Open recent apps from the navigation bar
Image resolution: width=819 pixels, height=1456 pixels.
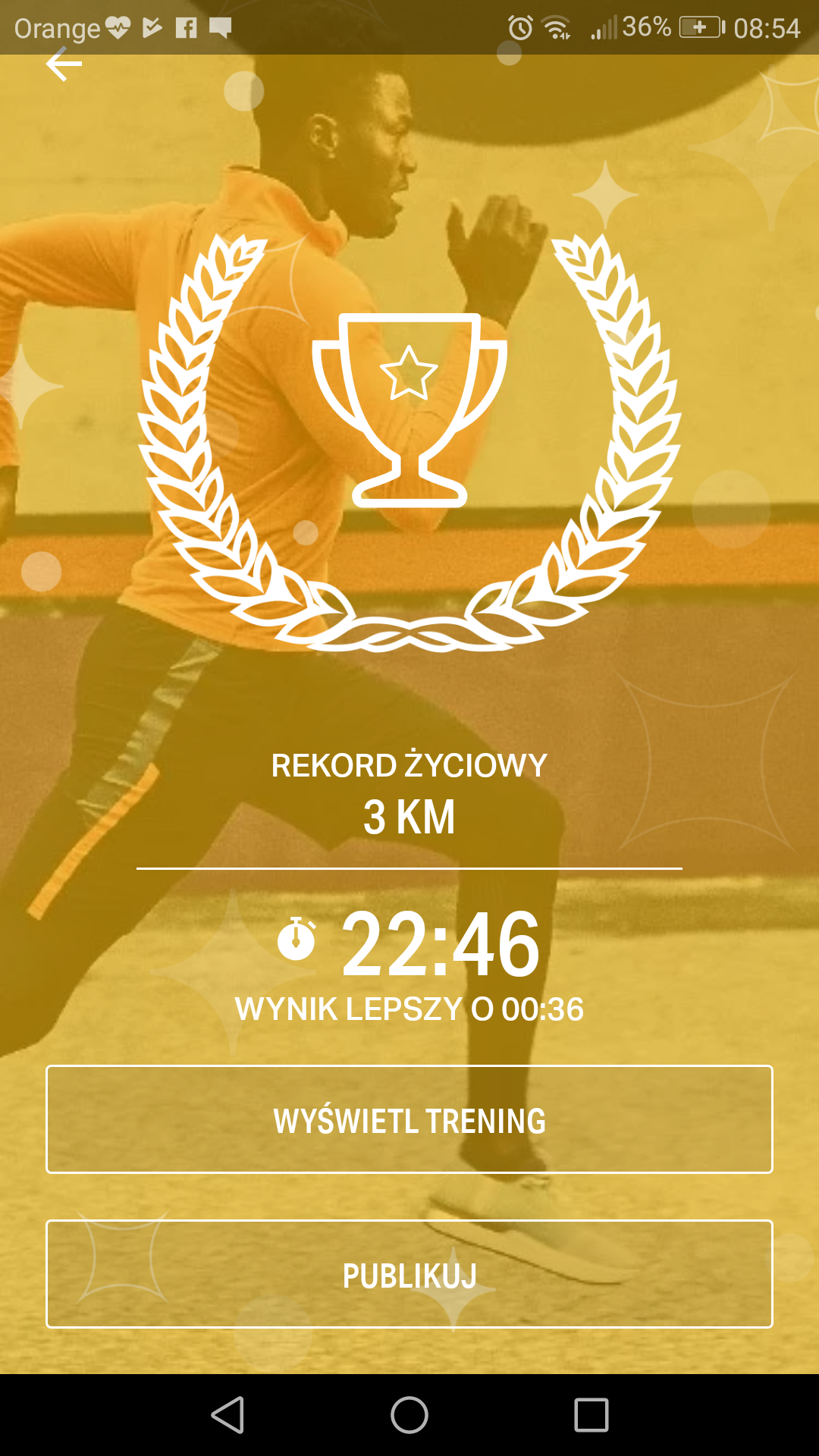pyautogui.click(x=591, y=1415)
